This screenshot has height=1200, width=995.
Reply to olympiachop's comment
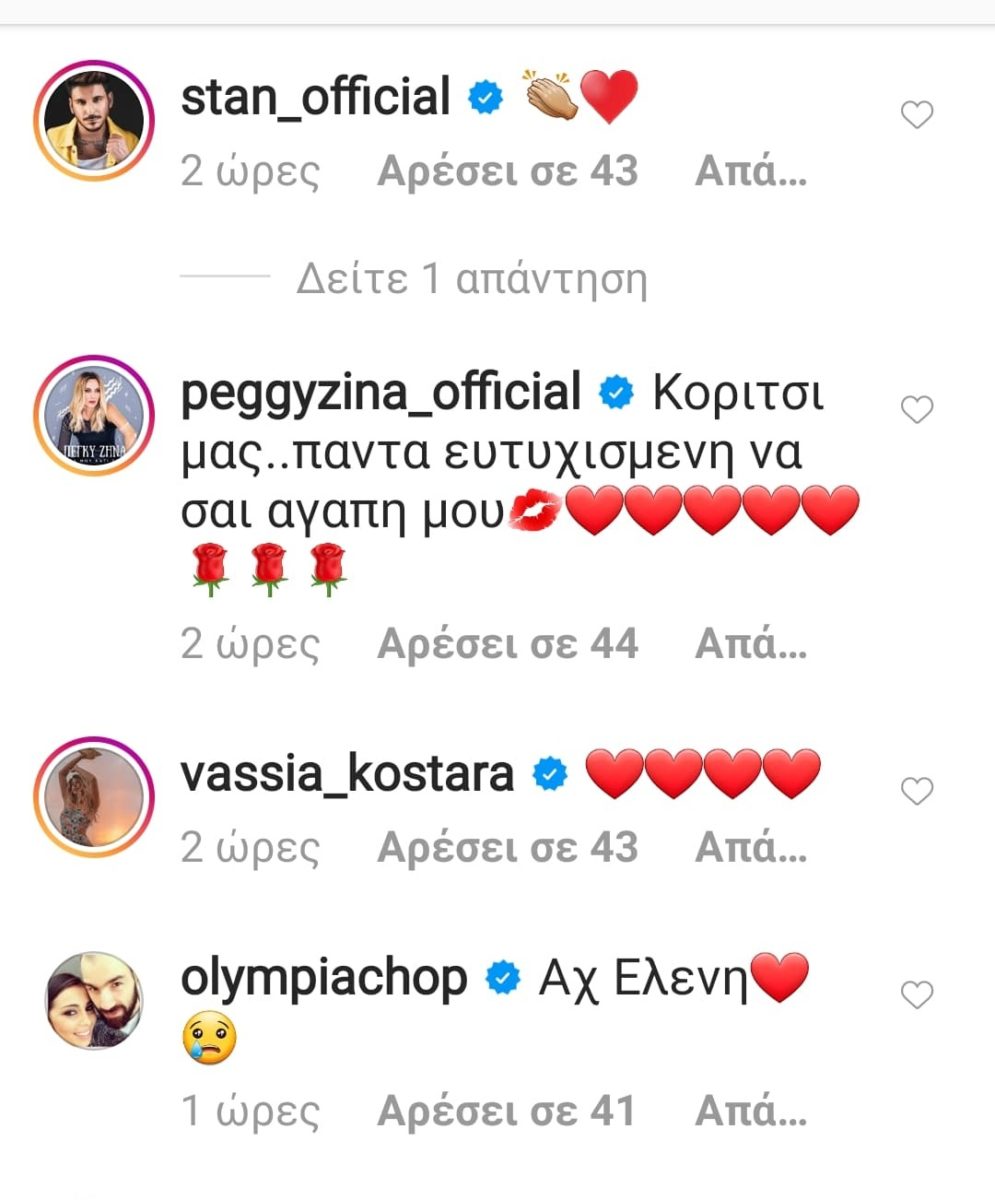[x=750, y=1111]
